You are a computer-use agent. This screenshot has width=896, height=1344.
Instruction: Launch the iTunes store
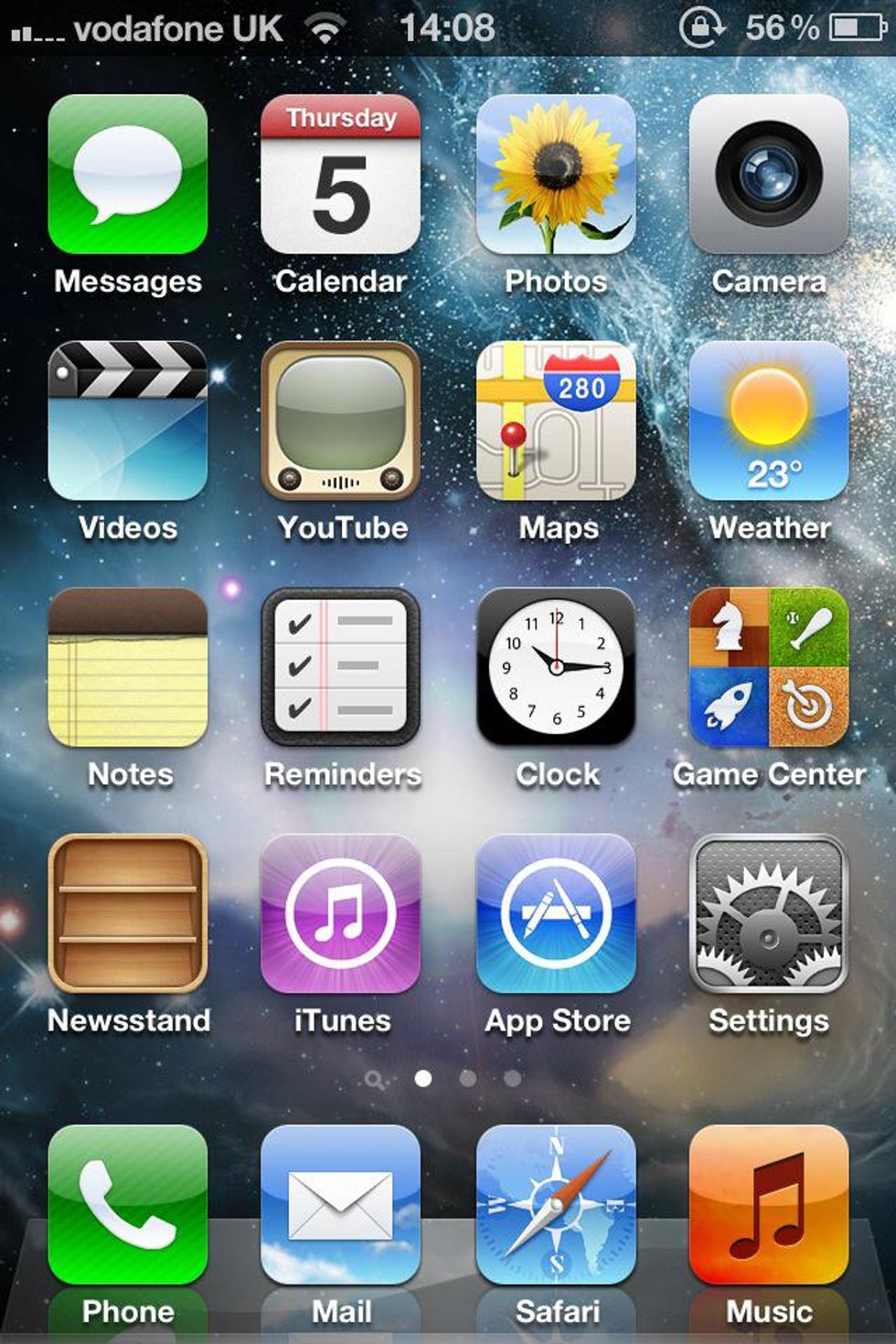point(340,913)
